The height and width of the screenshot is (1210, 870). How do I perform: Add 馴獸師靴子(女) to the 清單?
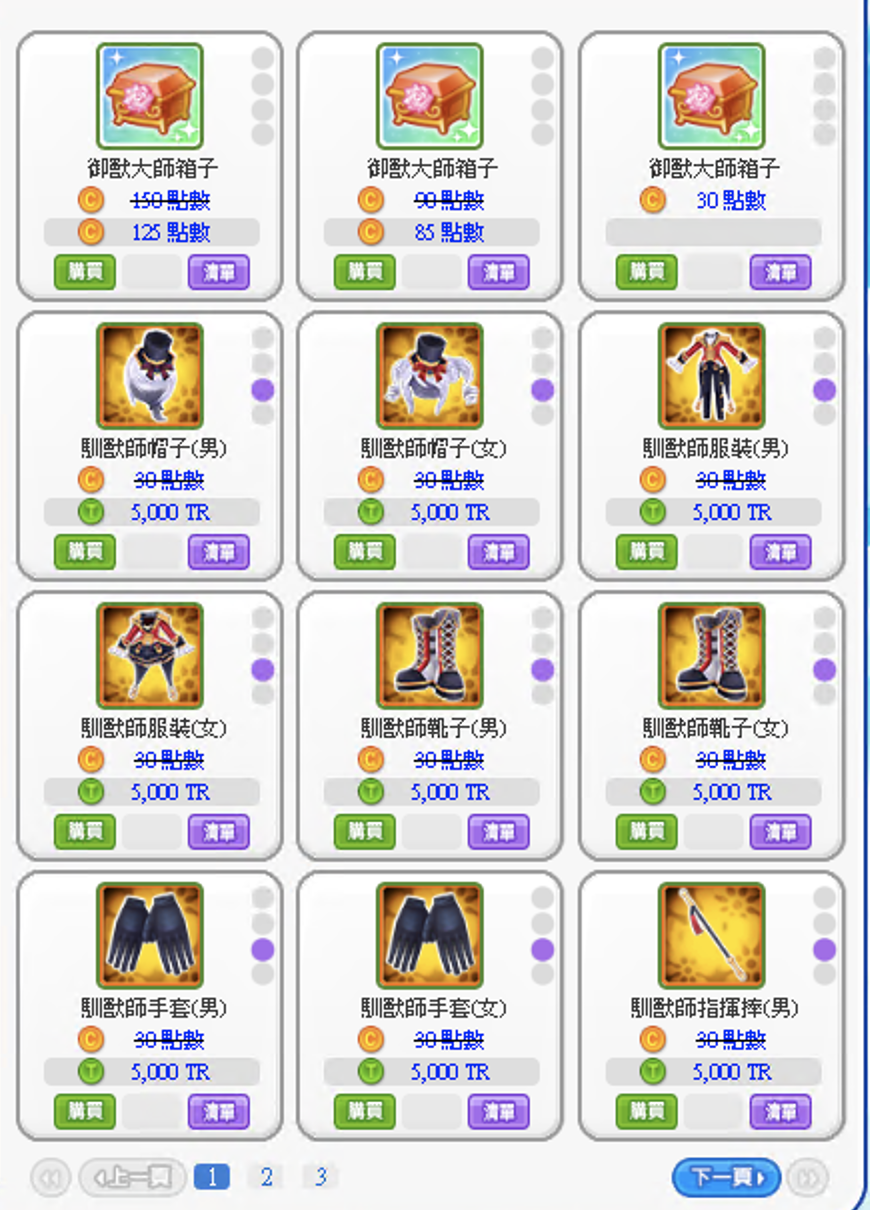tap(780, 832)
